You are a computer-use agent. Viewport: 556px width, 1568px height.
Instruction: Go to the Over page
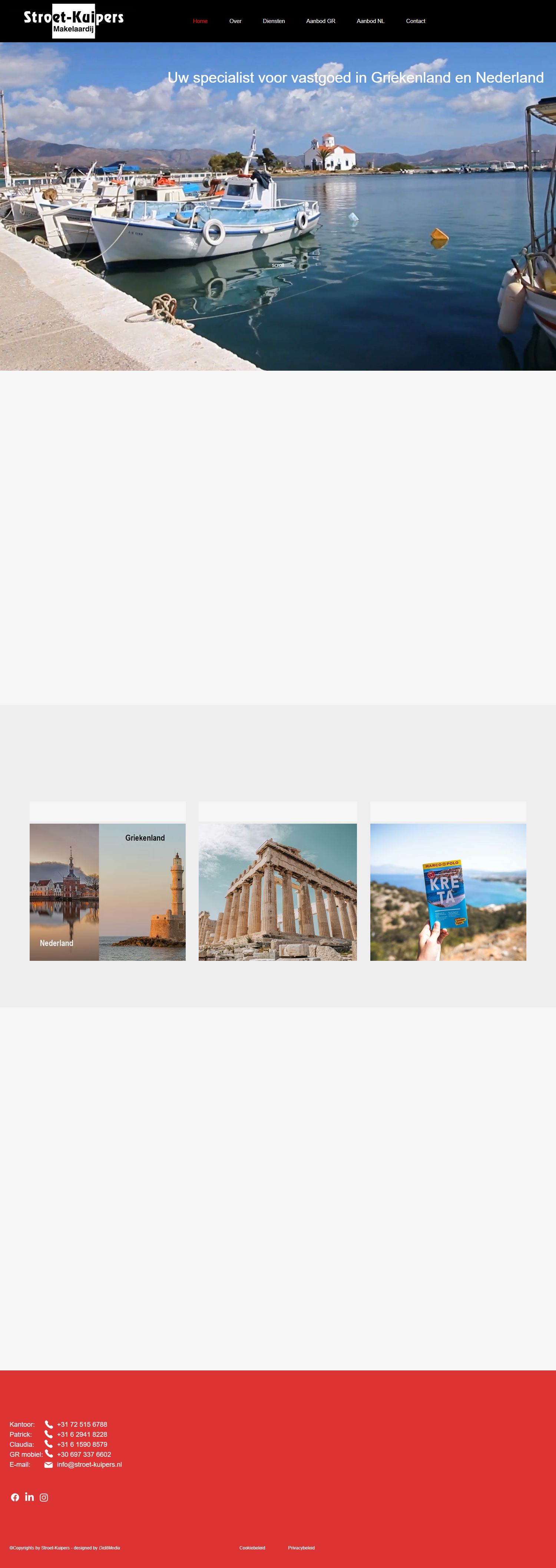[x=235, y=21]
